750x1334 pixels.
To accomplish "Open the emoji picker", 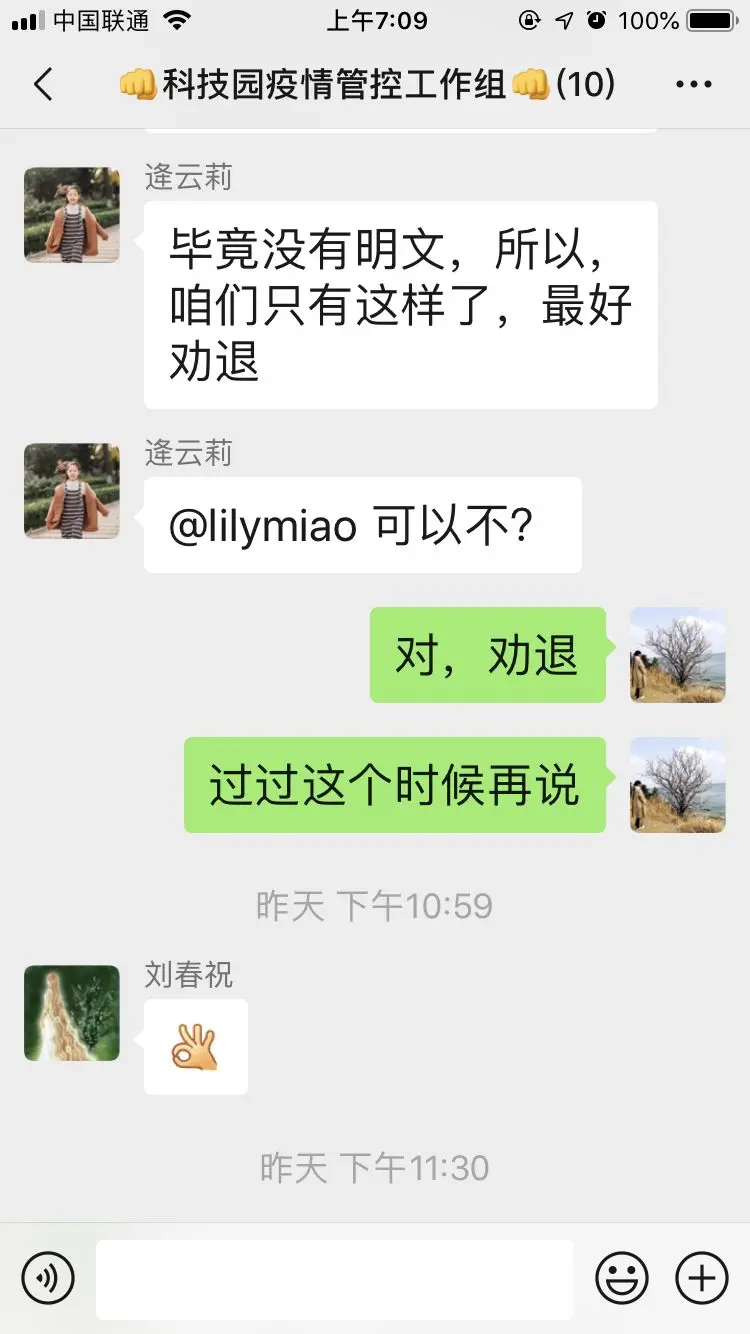I will point(620,1277).
